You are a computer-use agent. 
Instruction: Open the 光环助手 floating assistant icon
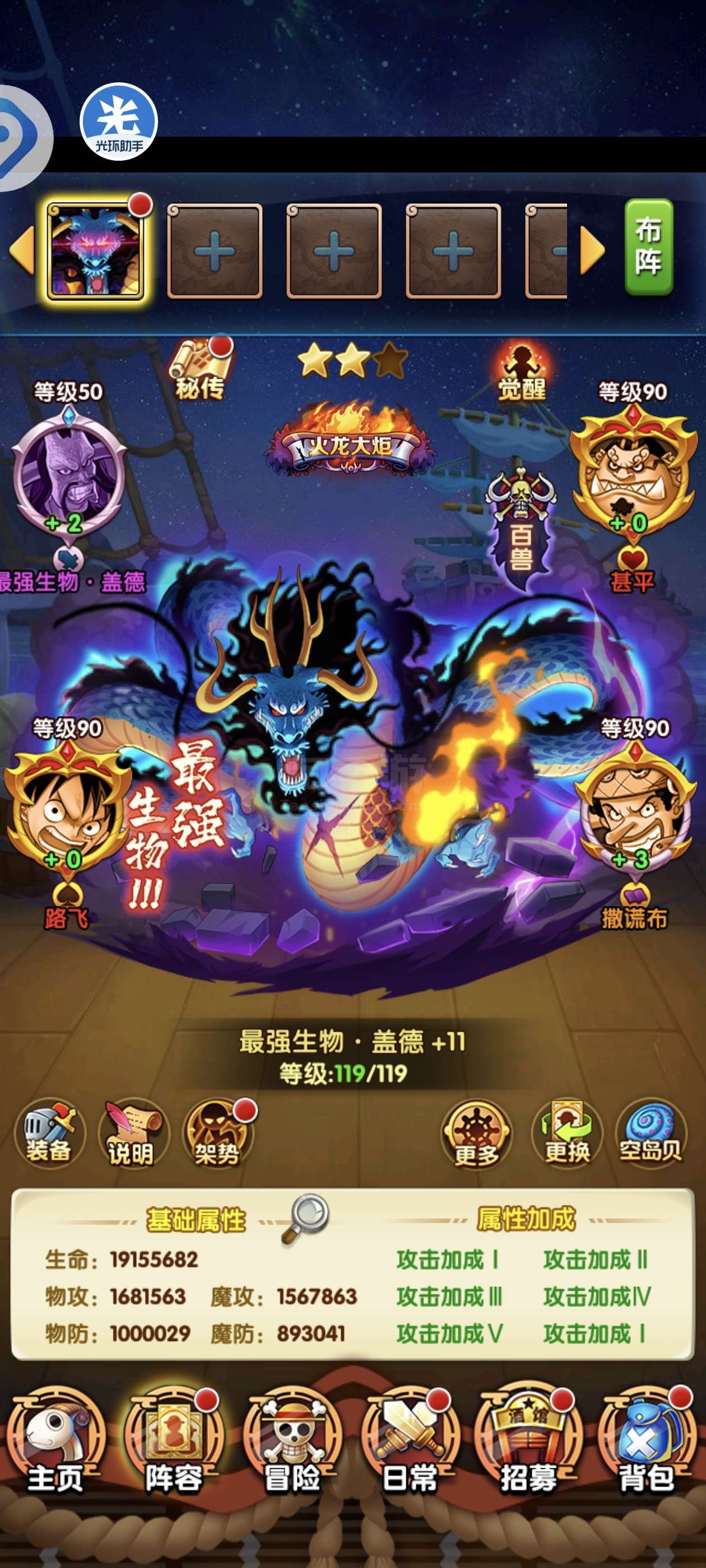click(119, 122)
